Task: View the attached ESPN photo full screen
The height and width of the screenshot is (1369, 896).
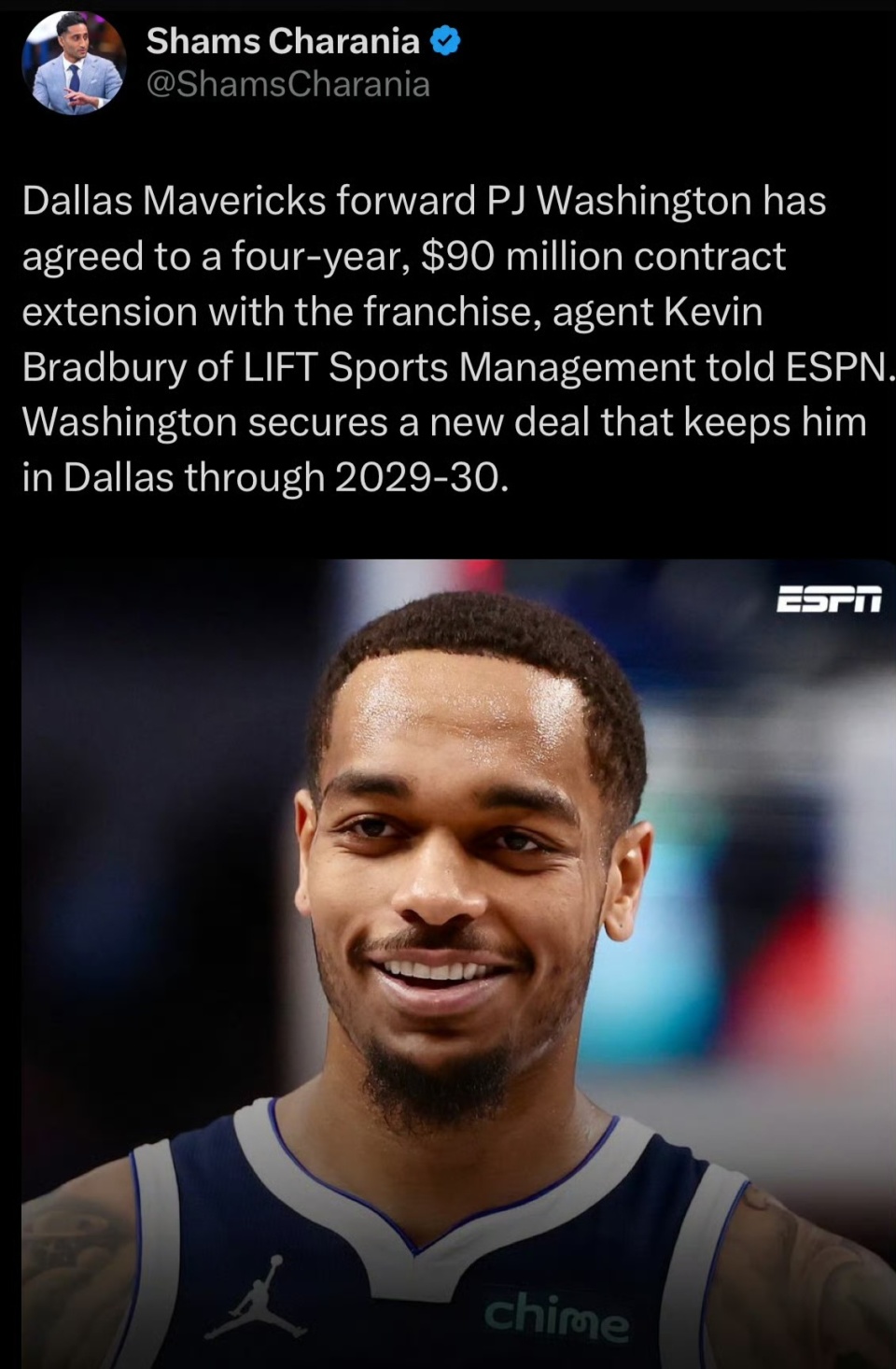Action: click(x=457, y=962)
